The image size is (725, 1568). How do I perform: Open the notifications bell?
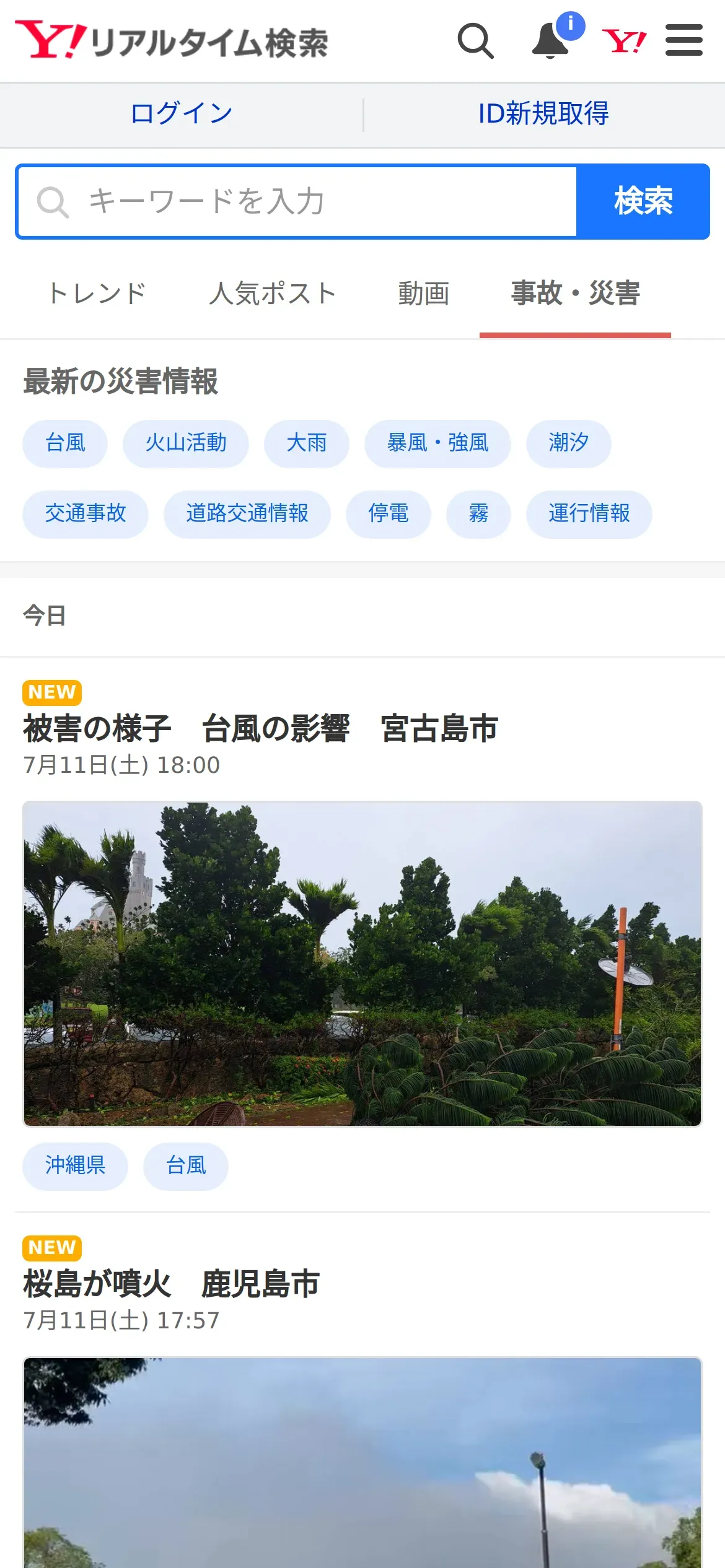click(551, 40)
